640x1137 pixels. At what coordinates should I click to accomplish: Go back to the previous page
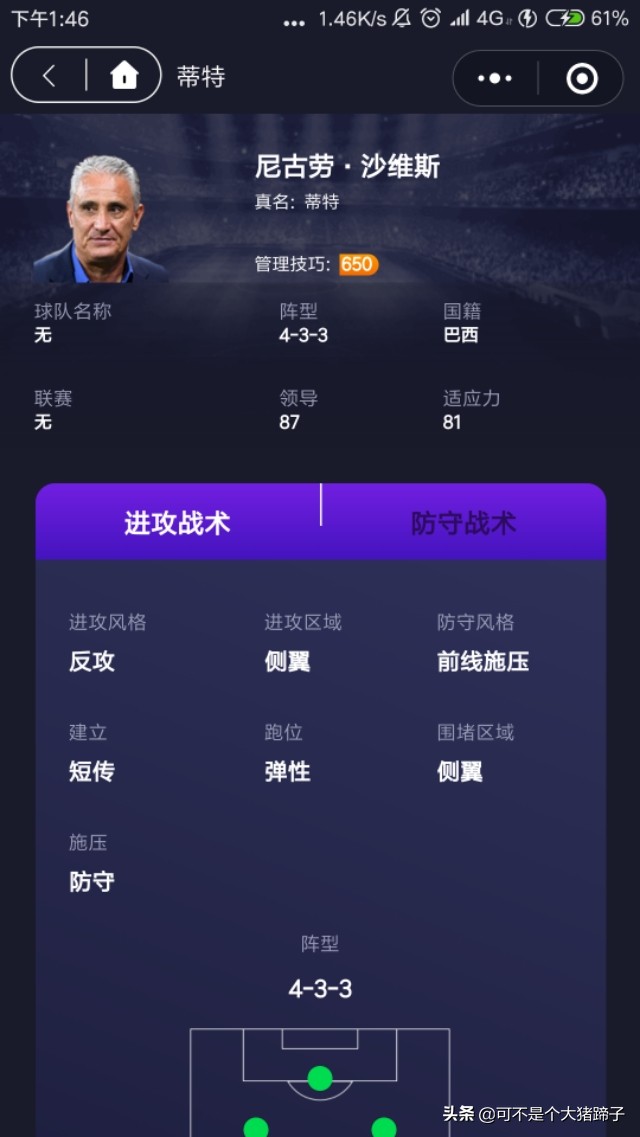tap(49, 76)
